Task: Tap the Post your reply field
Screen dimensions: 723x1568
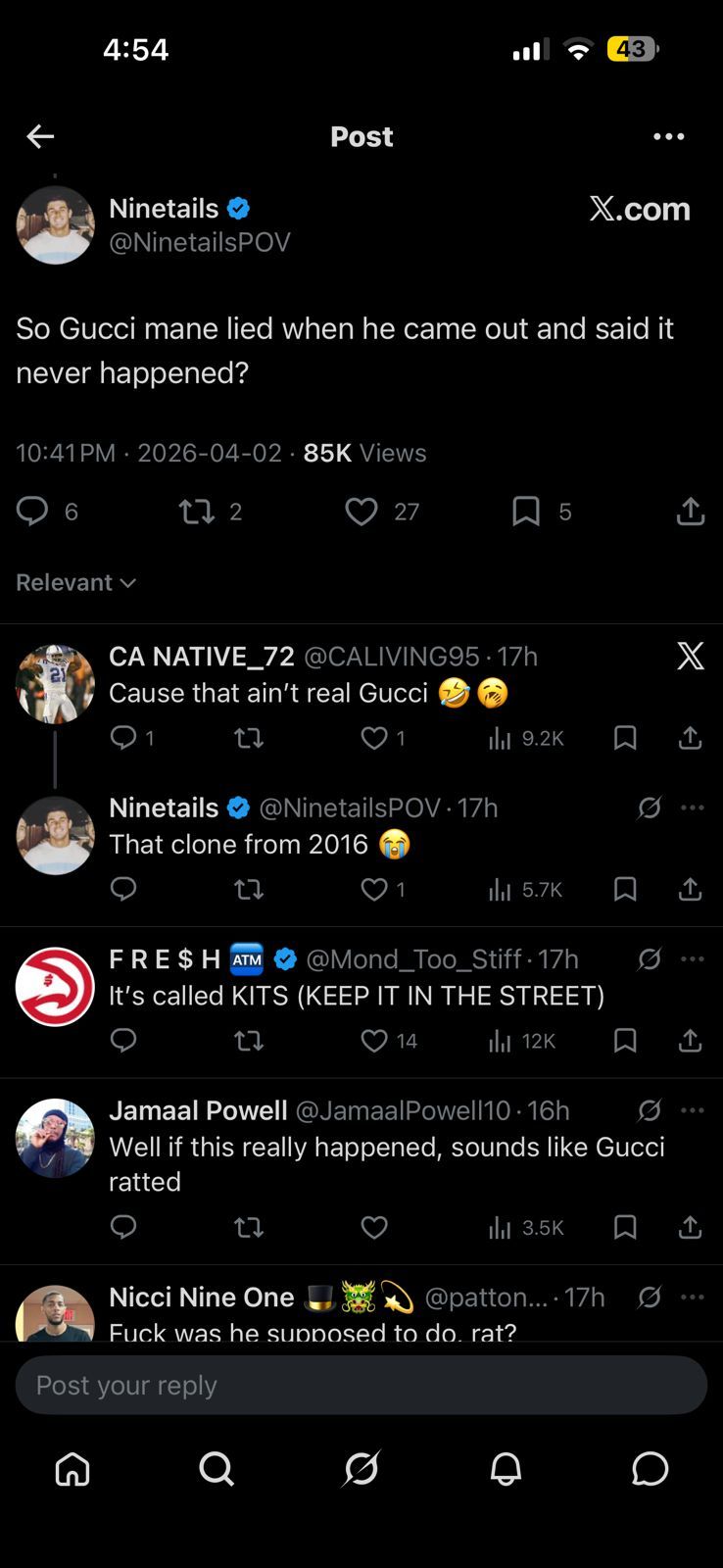Action: pyautogui.click(x=361, y=1385)
